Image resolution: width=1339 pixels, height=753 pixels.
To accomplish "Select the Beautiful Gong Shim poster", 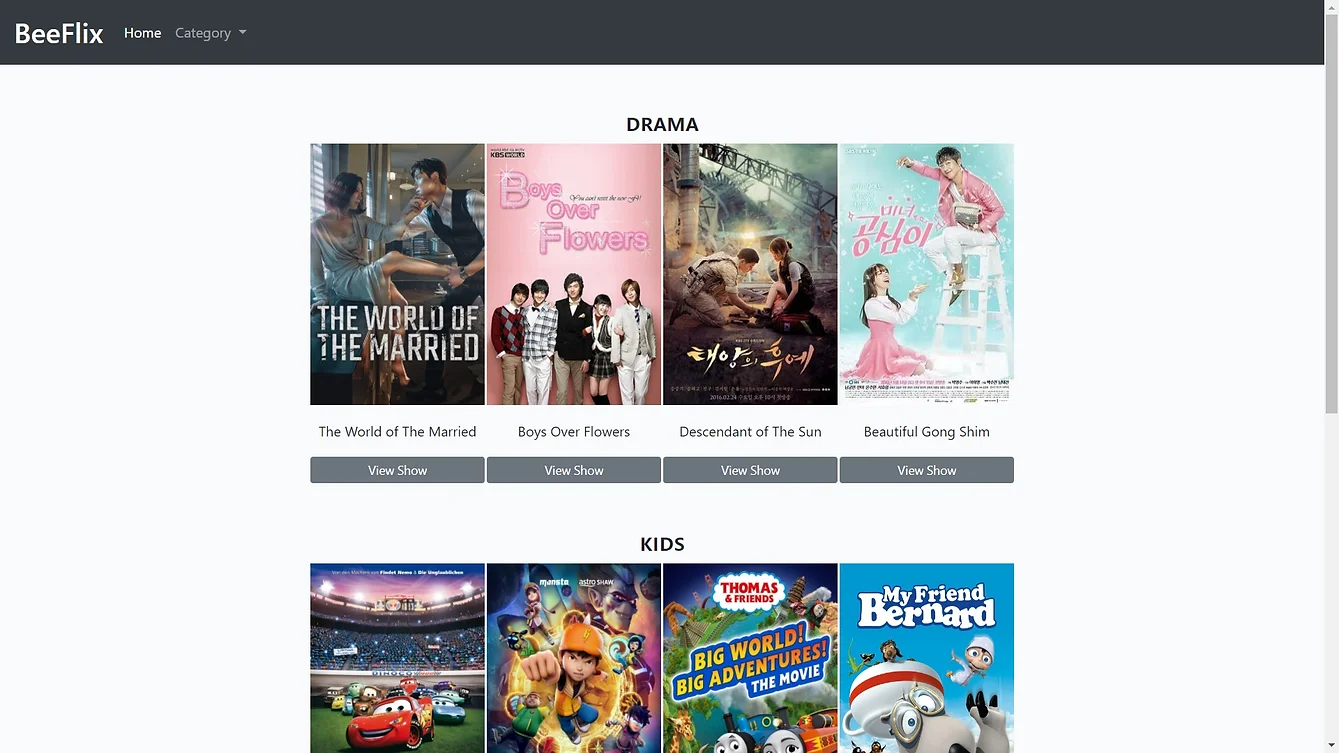I will click(926, 274).
